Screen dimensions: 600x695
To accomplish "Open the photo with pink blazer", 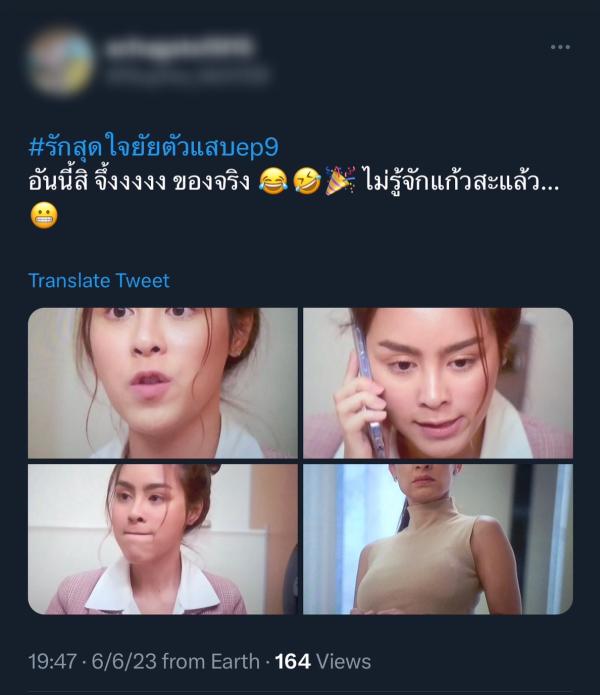I will click(x=163, y=539).
